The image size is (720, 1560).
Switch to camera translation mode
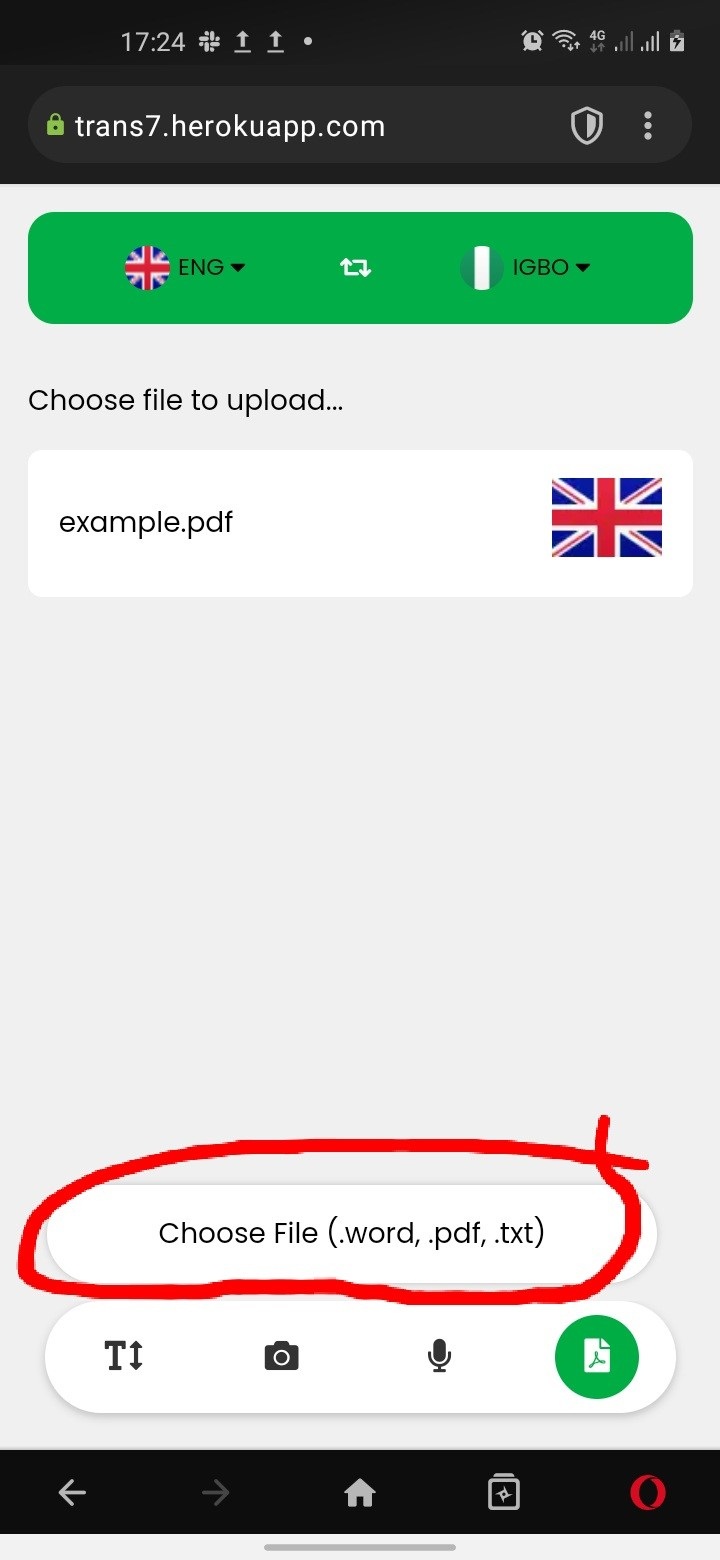281,1357
